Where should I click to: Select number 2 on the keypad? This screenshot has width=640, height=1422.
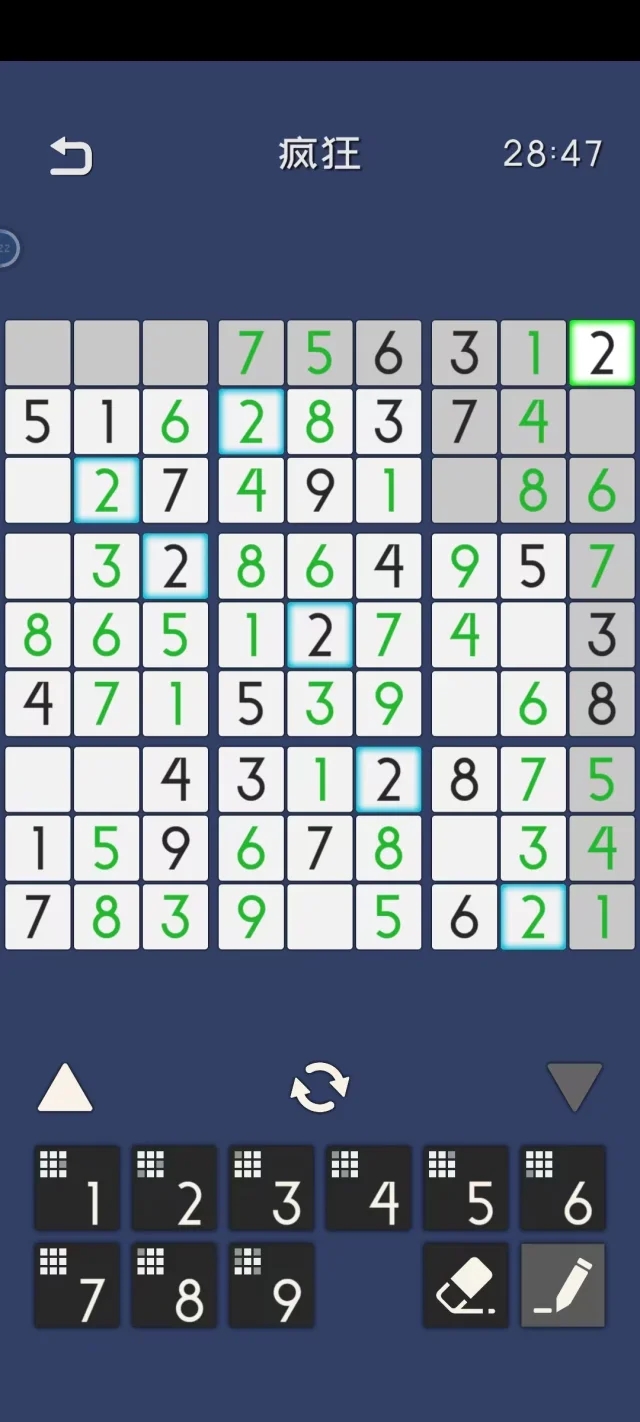coord(174,1188)
